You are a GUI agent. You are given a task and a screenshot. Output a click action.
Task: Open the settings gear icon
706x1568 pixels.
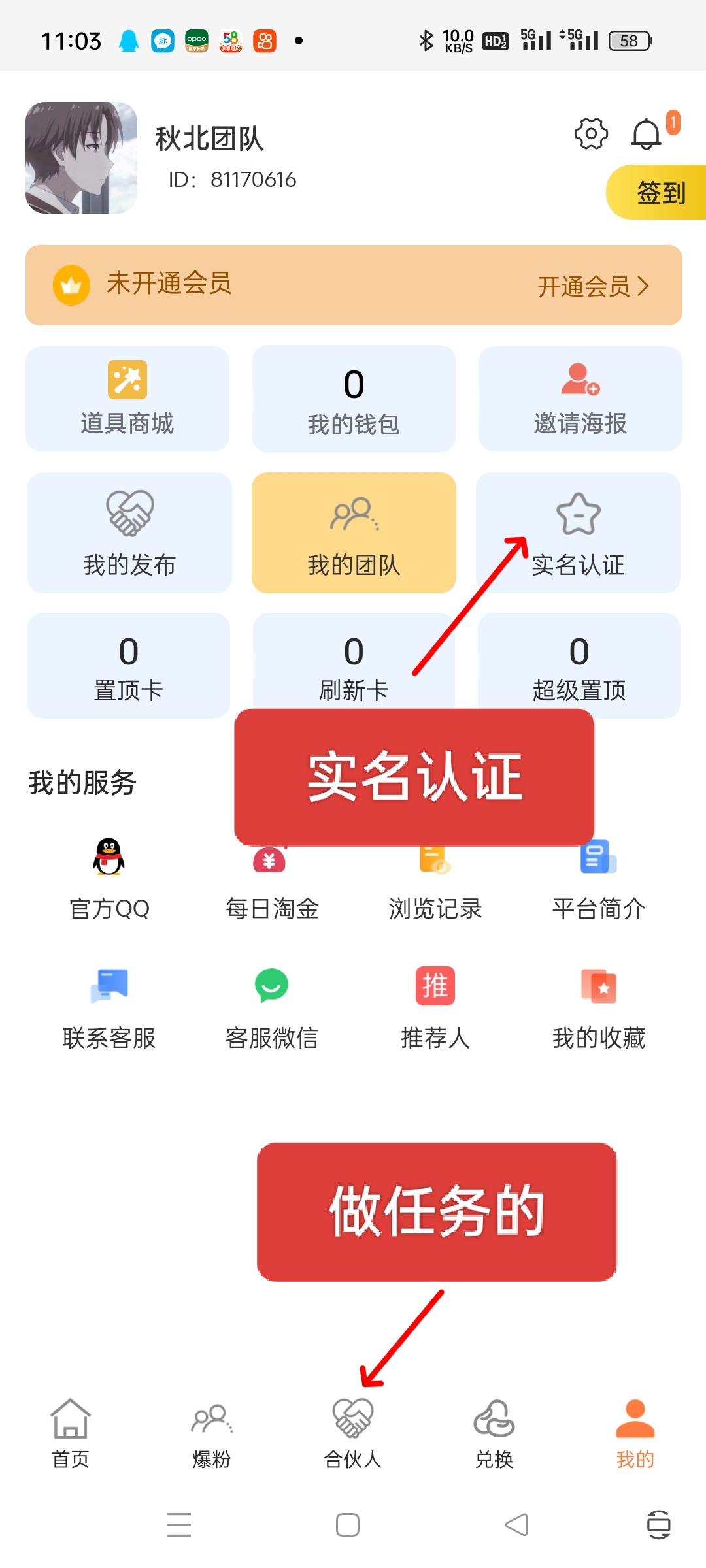[590, 134]
